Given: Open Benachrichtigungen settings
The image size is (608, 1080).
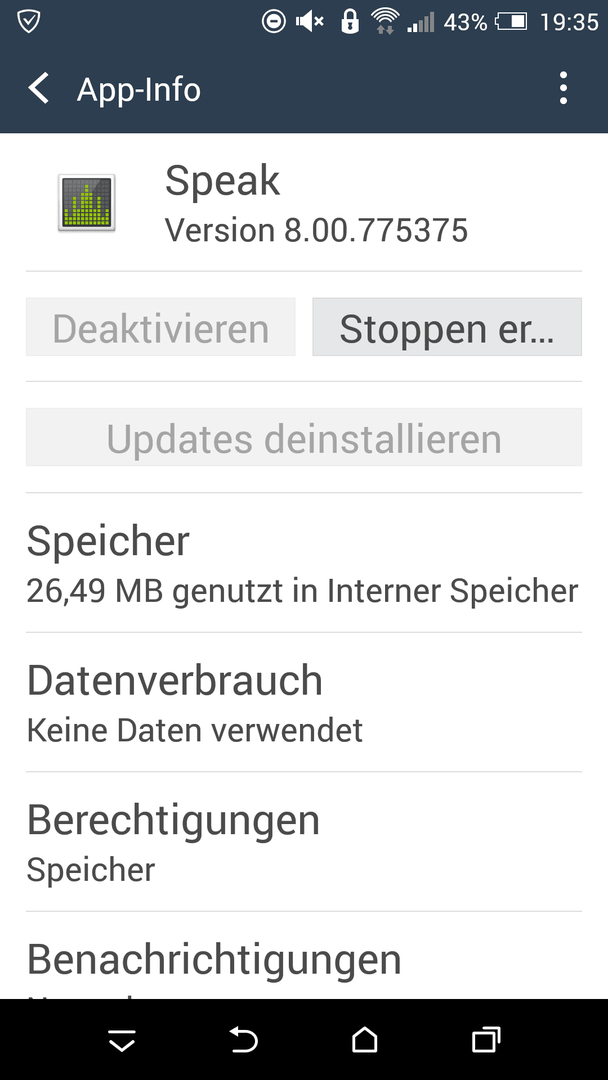Looking at the screenshot, I should 304,955.
